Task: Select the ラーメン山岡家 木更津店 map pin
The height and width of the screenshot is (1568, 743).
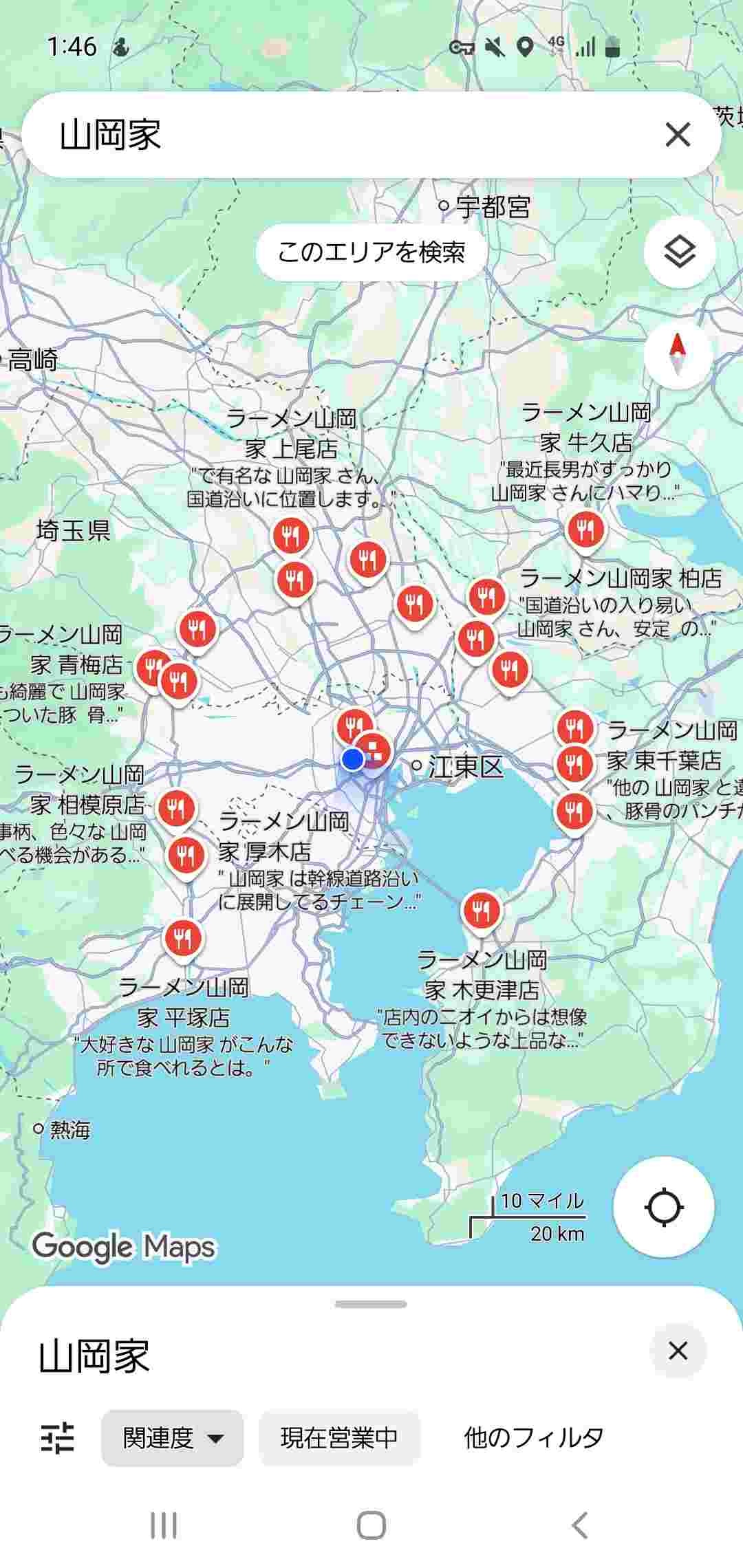Action: point(481,911)
